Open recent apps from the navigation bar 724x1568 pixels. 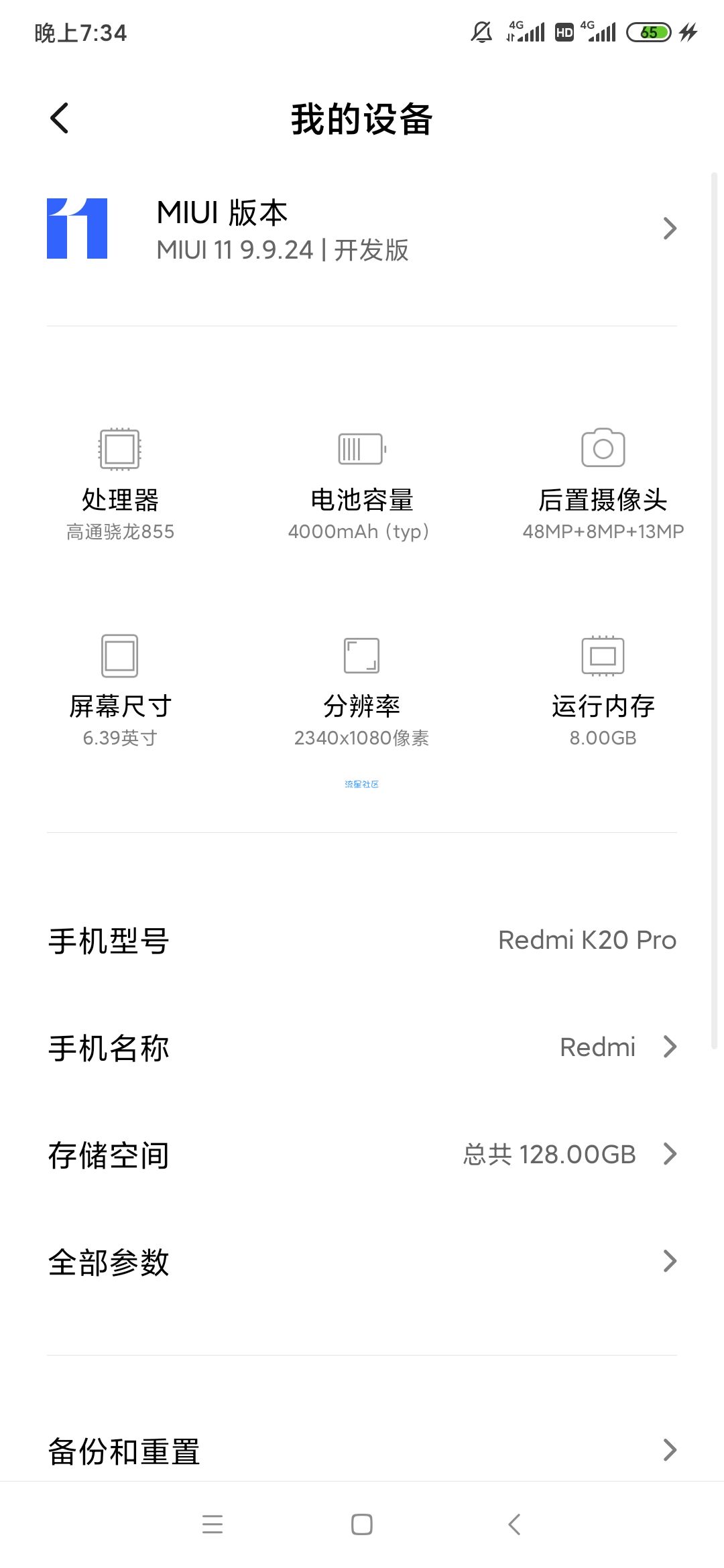coord(213,1524)
